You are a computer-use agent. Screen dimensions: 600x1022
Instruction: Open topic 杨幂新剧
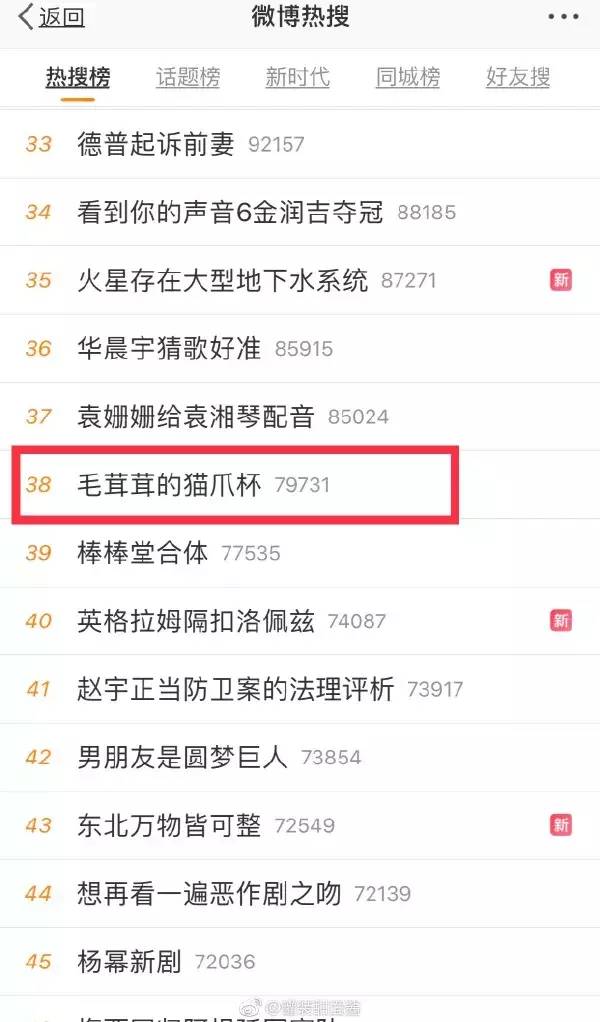[129, 962]
